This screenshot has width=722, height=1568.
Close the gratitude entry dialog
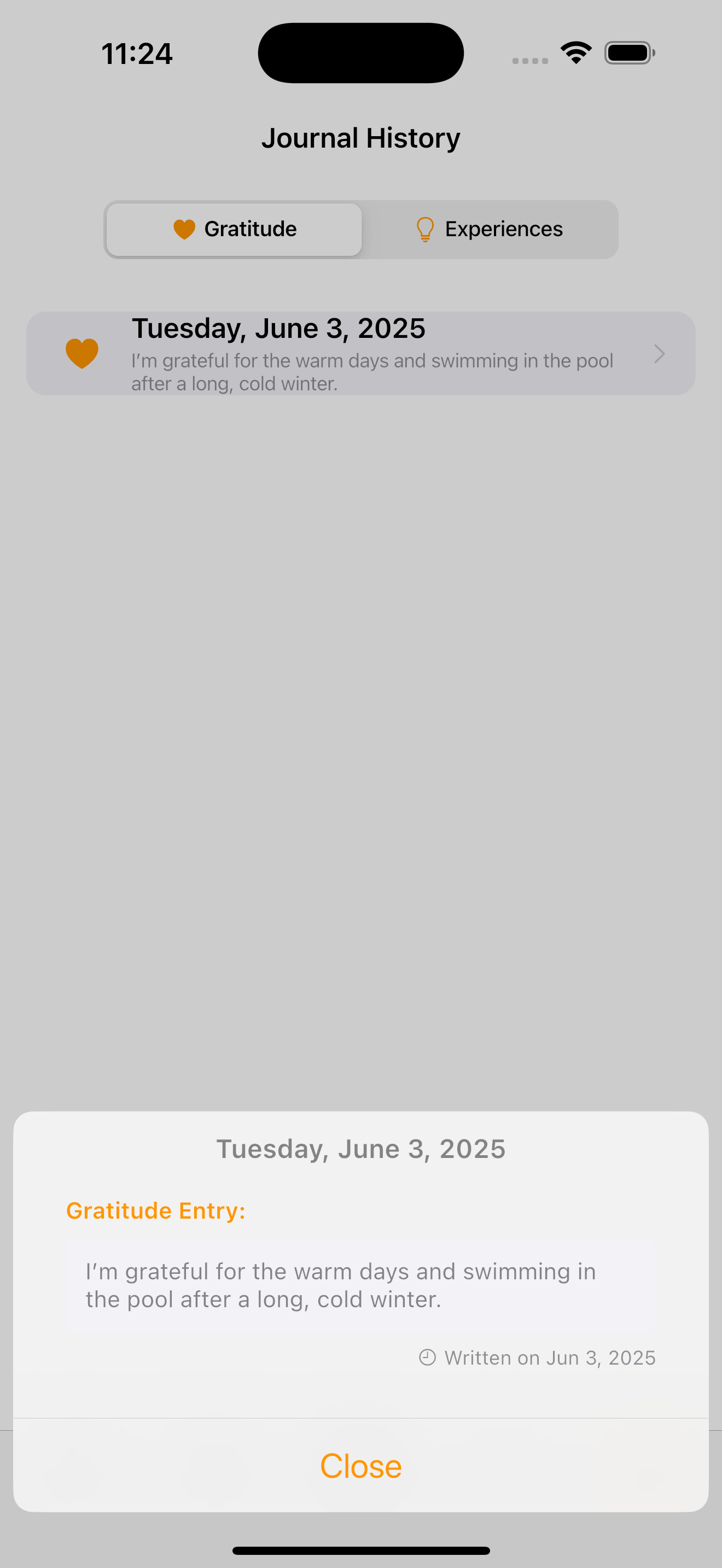pos(360,1466)
